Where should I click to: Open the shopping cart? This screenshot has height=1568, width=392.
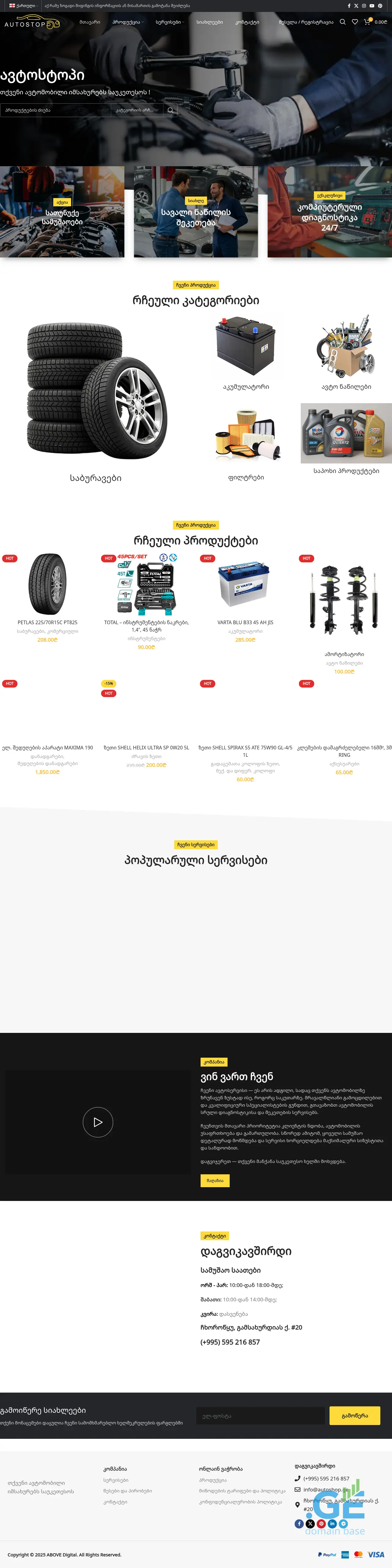tap(367, 22)
